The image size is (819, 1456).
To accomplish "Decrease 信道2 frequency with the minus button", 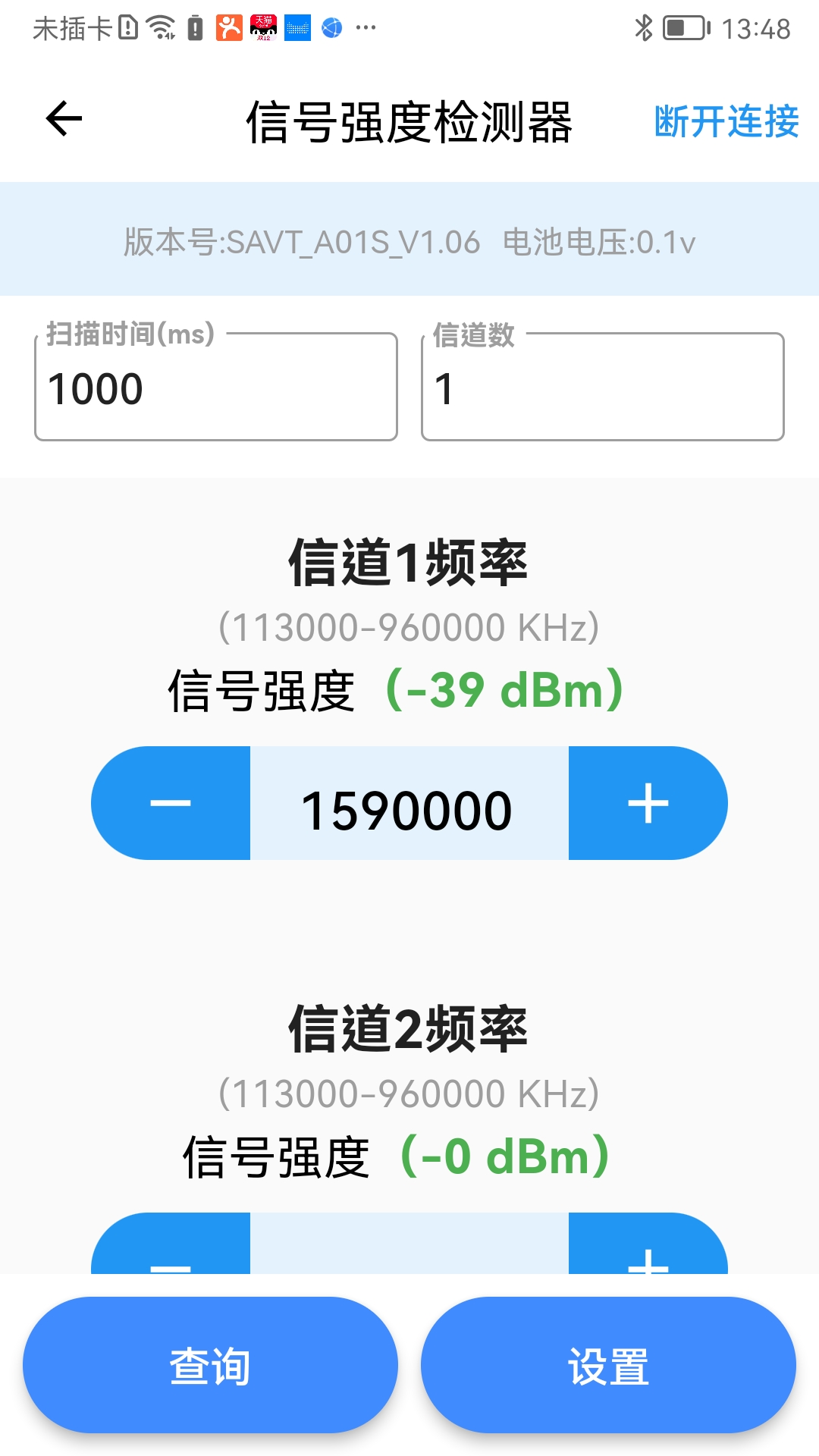I will point(171,1244).
